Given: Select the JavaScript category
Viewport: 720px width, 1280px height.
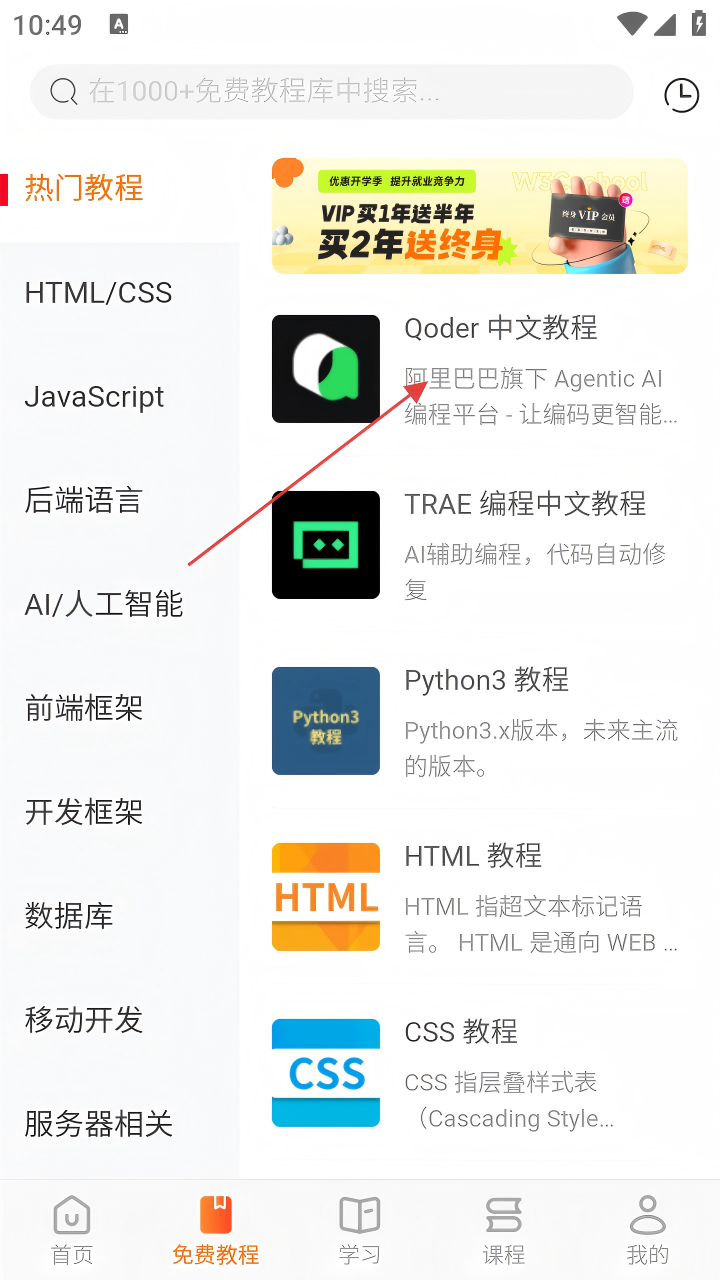Looking at the screenshot, I should (x=94, y=397).
